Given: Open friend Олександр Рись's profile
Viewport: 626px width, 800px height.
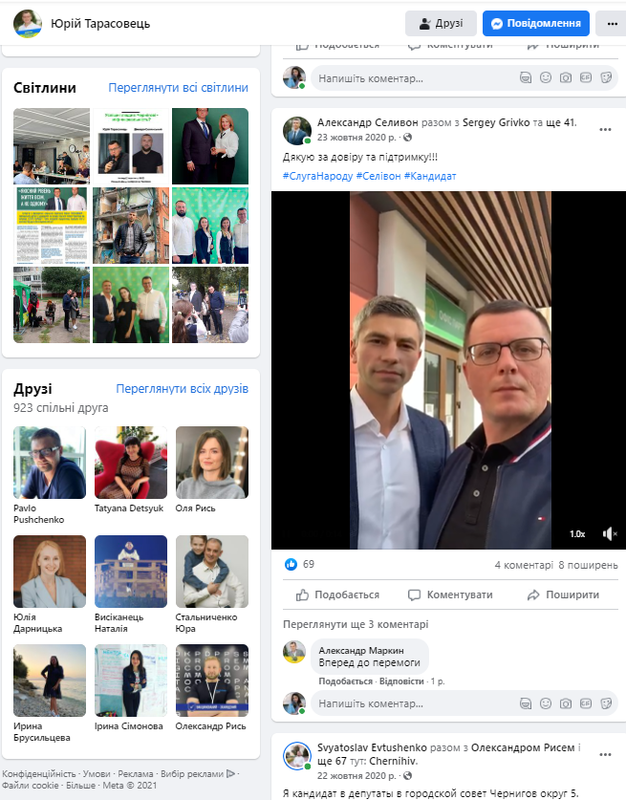Looking at the screenshot, I should click(211, 681).
